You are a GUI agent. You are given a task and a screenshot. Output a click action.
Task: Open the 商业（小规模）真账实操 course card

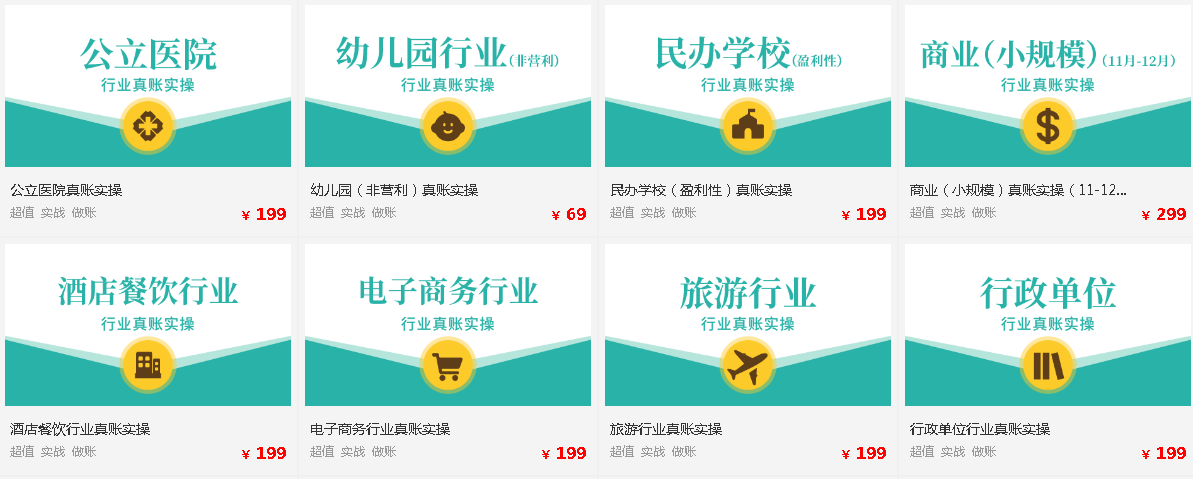coord(1048,87)
